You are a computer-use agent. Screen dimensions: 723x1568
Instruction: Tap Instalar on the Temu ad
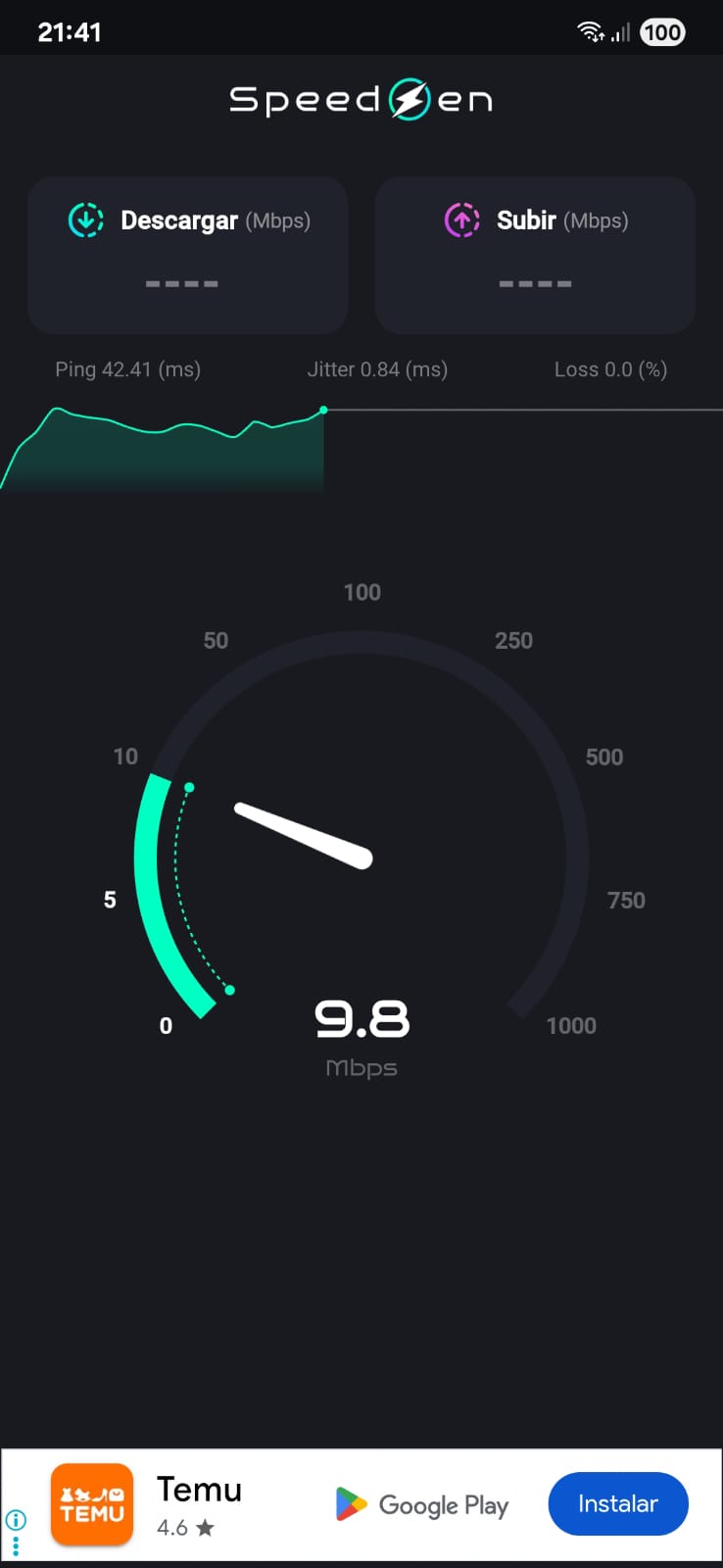(x=617, y=1504)
